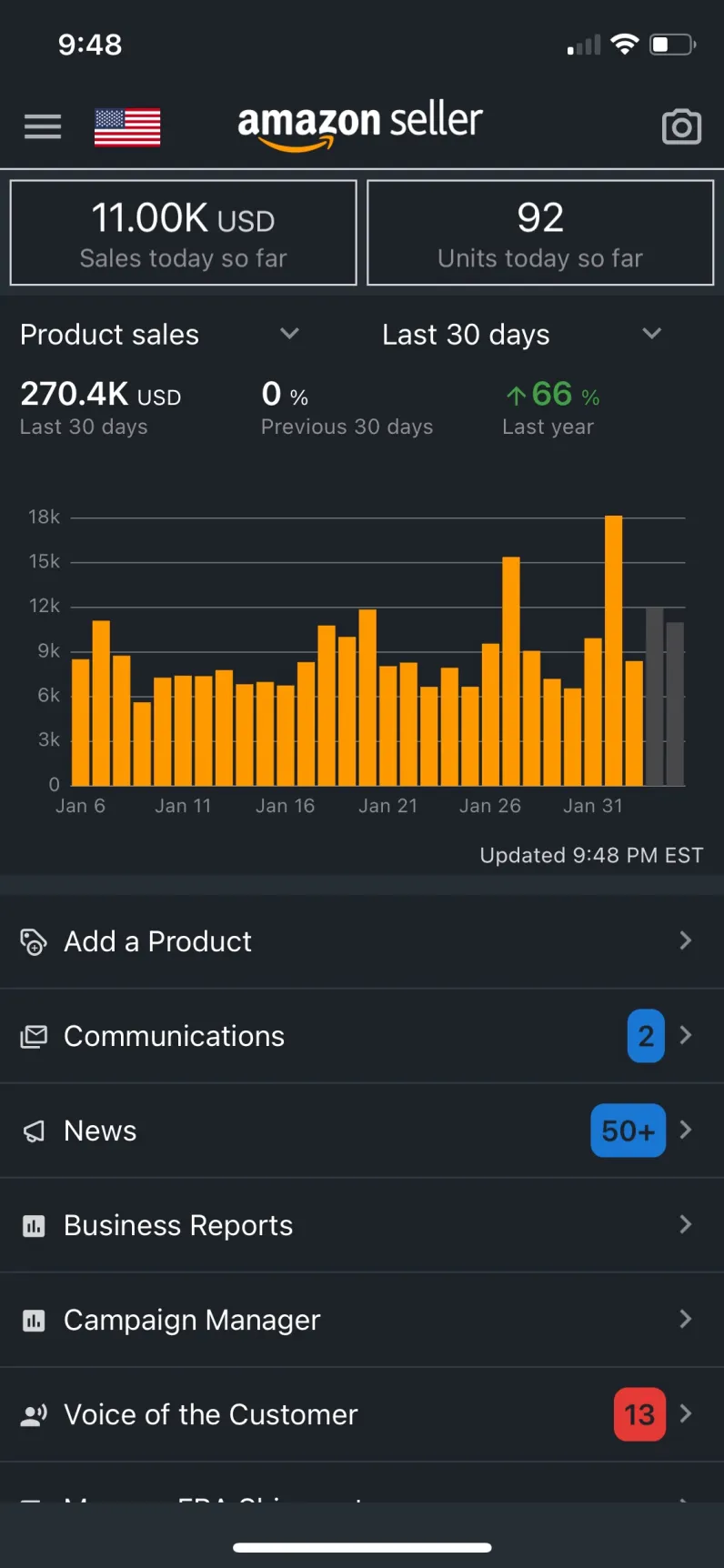
Task: Tap the News megaphone icon
Action: [x=34, y=1131]
